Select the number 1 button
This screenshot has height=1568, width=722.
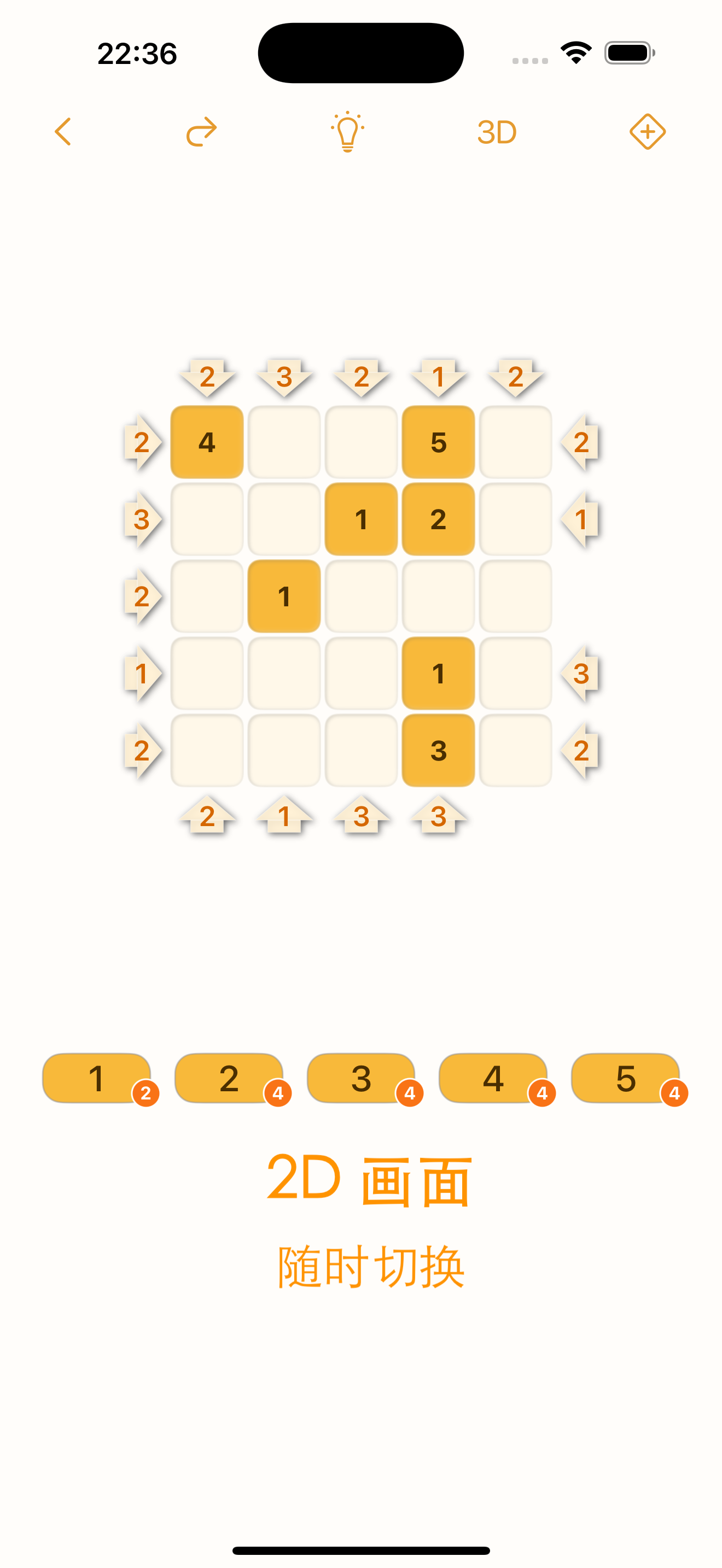[97, 1078]
